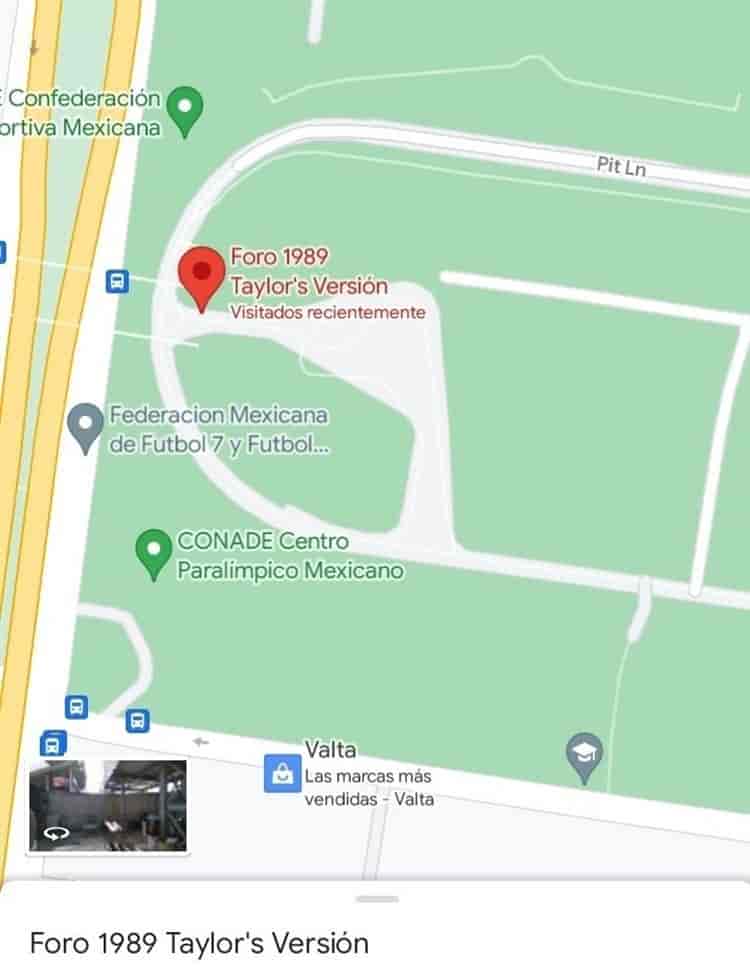Image resolution: width=750 pixels, height=974 pixels.
Task: Tap the school marker with graduation cap
Action: coord(584,756)
